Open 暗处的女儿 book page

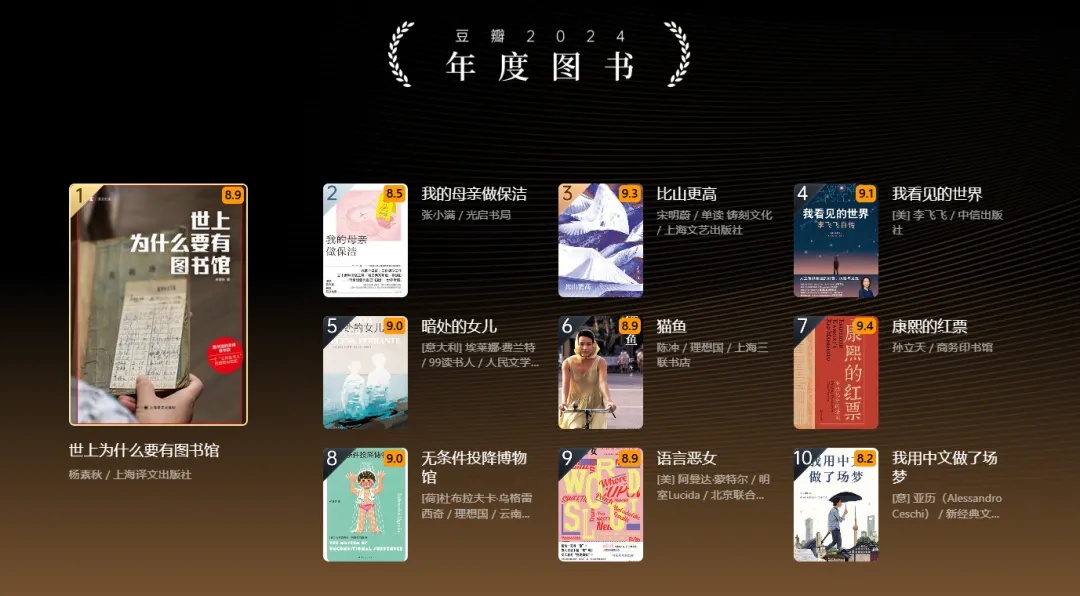[x=365, y=373]
